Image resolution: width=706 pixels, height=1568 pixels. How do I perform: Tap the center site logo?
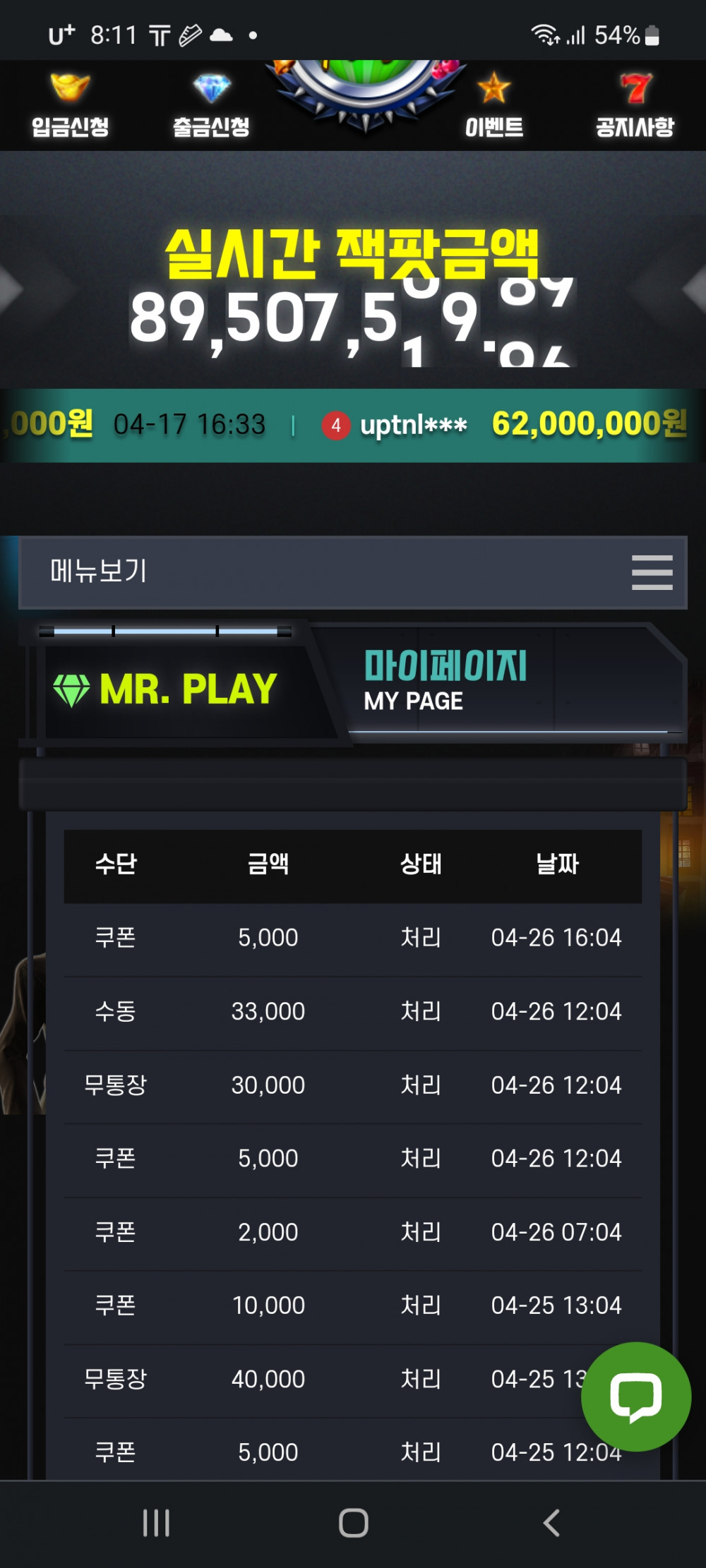pos(366,92)
